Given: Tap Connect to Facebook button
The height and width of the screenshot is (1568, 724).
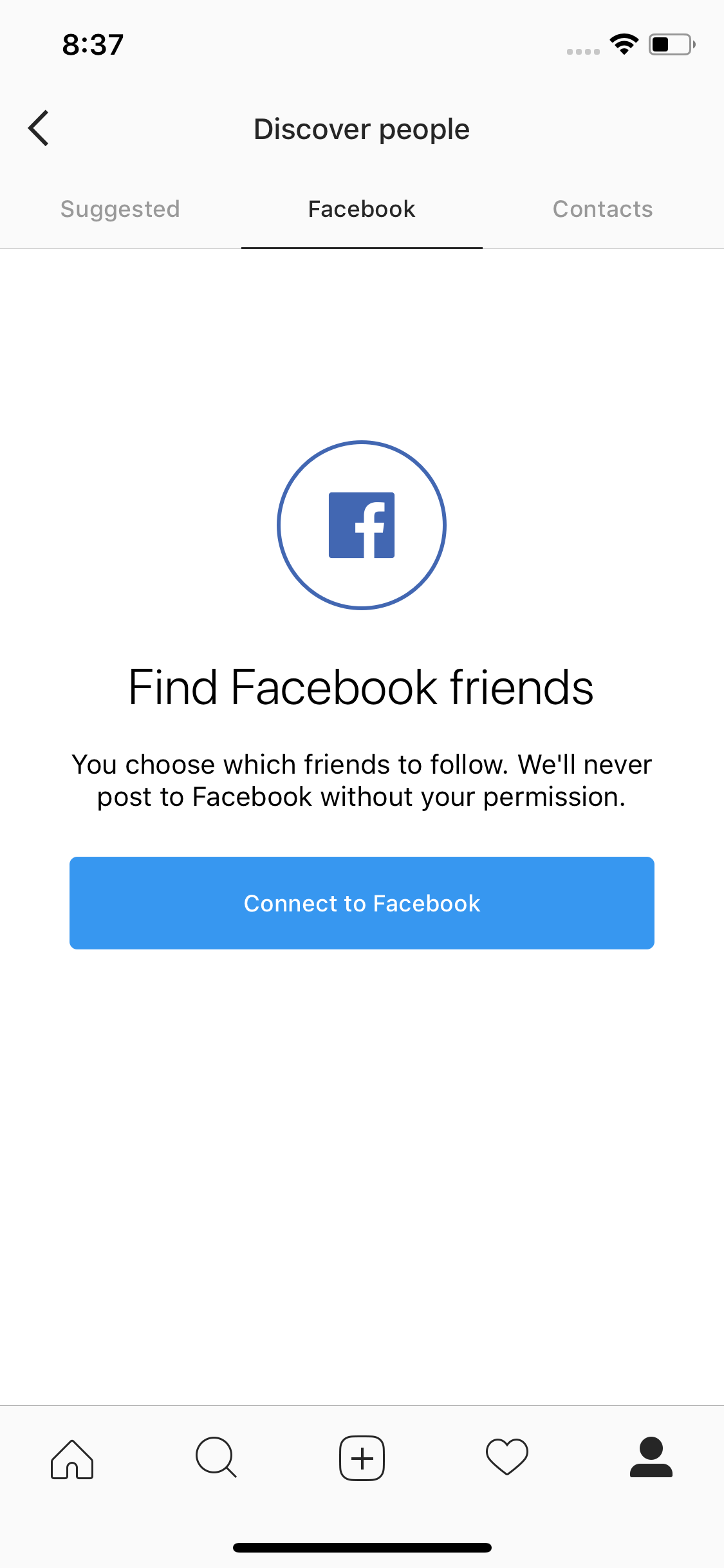Looking at the screenshot, I should (x=362, y=903).
